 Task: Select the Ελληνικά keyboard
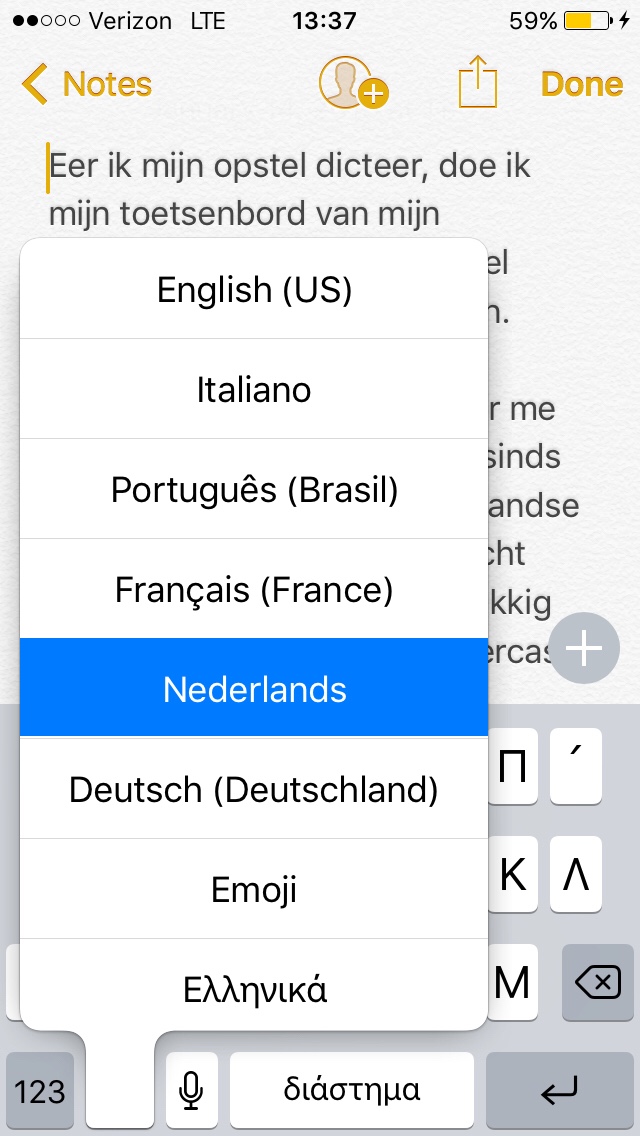pos(254,985)
